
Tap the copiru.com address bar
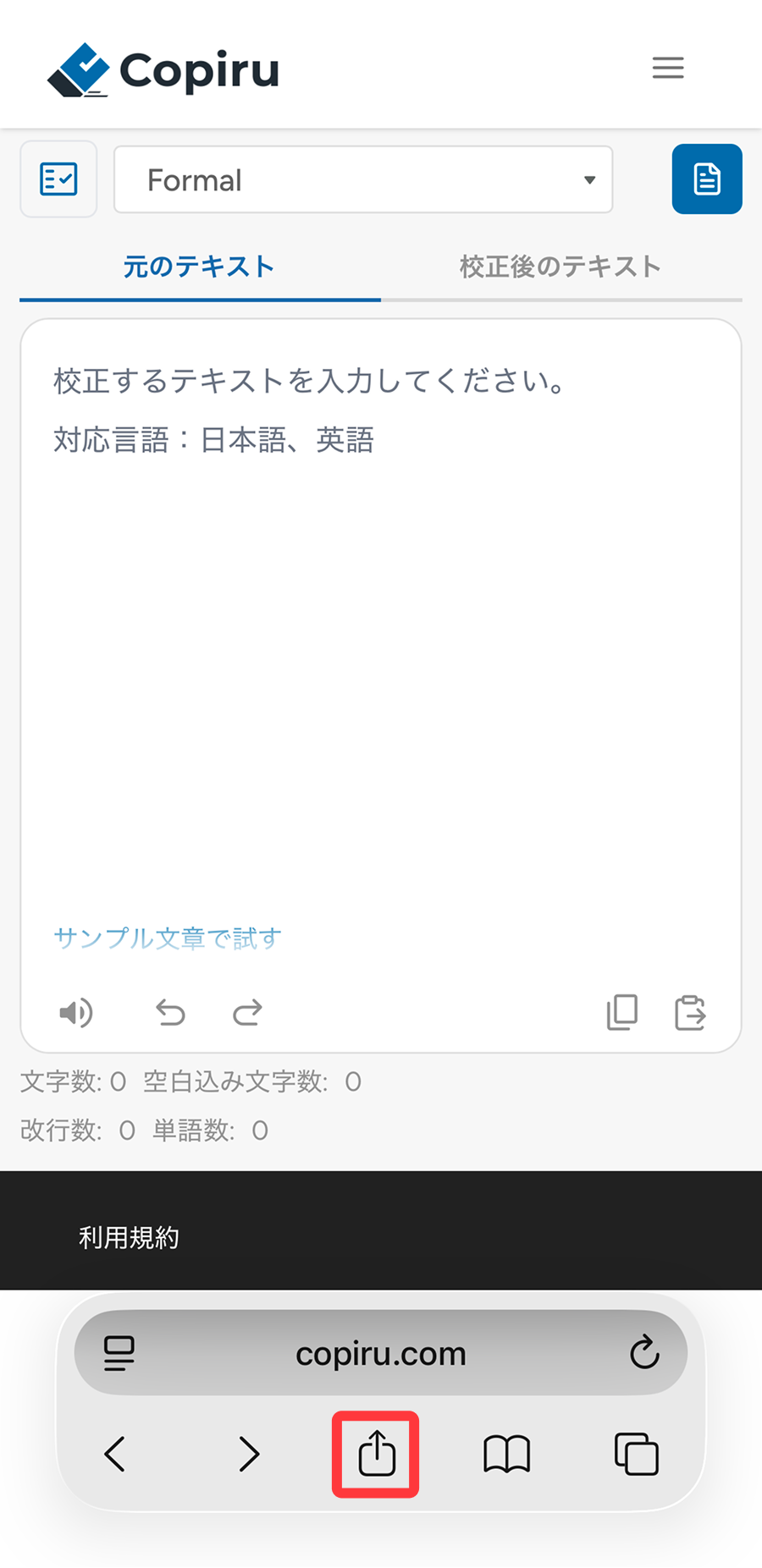coord(381,1354)
